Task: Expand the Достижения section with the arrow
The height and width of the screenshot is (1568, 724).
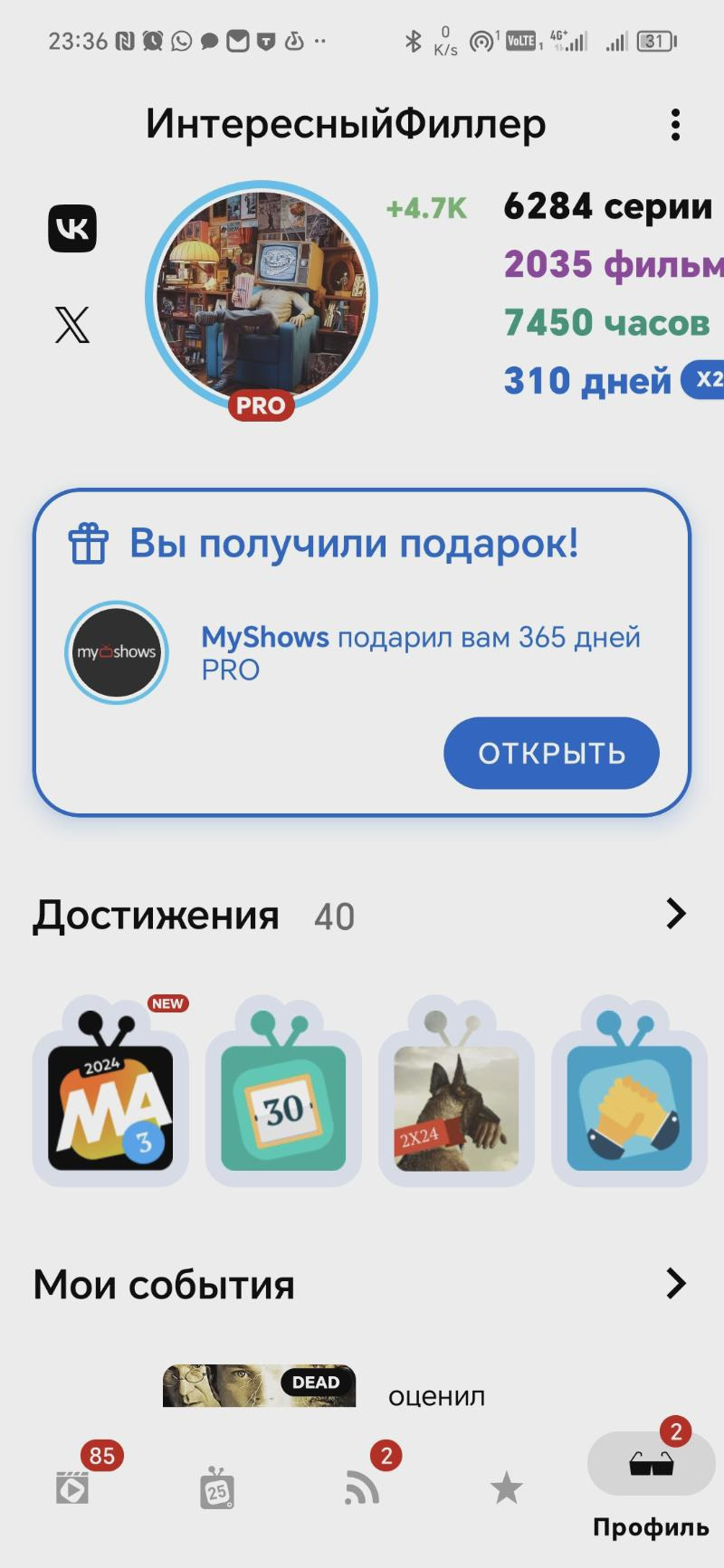Action: (675, 914)
